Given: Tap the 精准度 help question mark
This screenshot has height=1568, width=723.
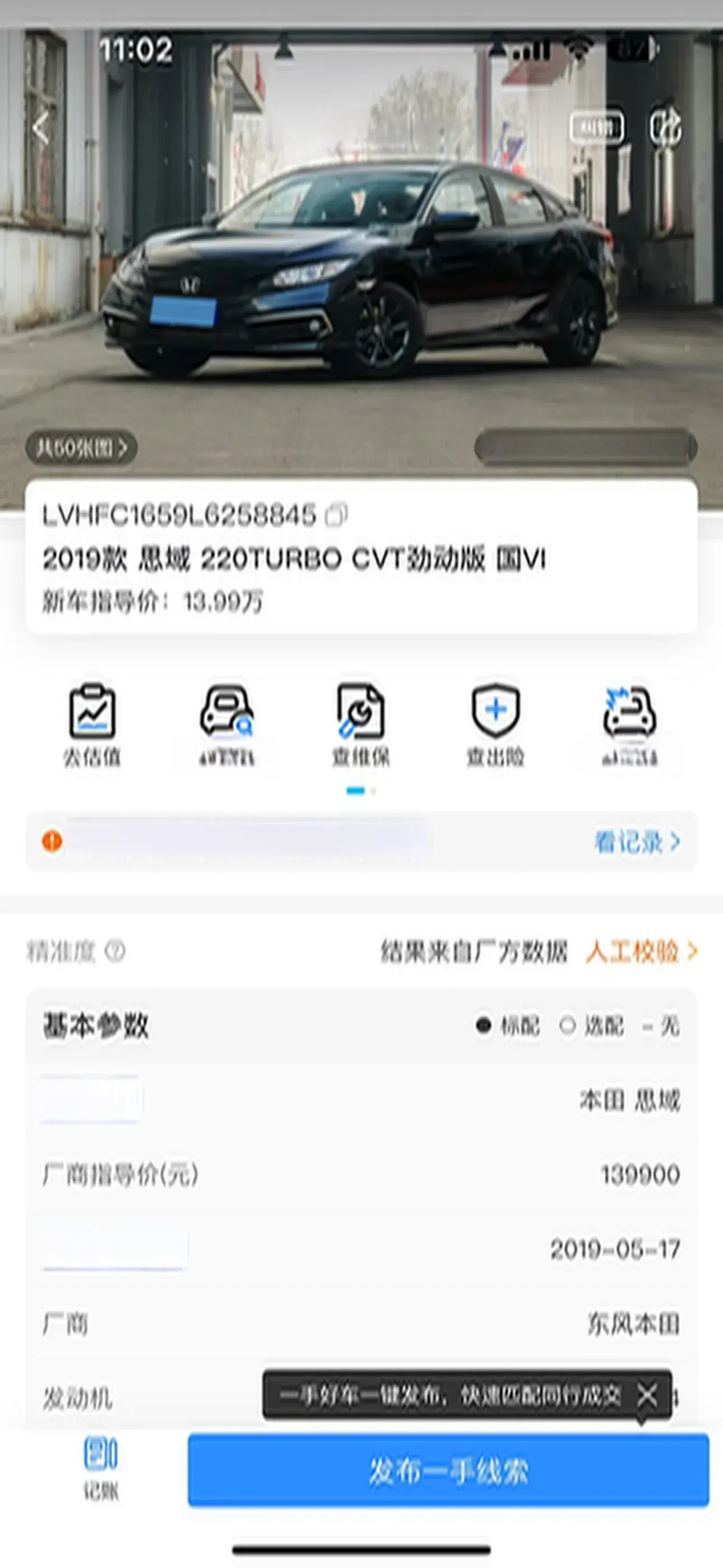Looking at the screenshot, I should (115, 951).
